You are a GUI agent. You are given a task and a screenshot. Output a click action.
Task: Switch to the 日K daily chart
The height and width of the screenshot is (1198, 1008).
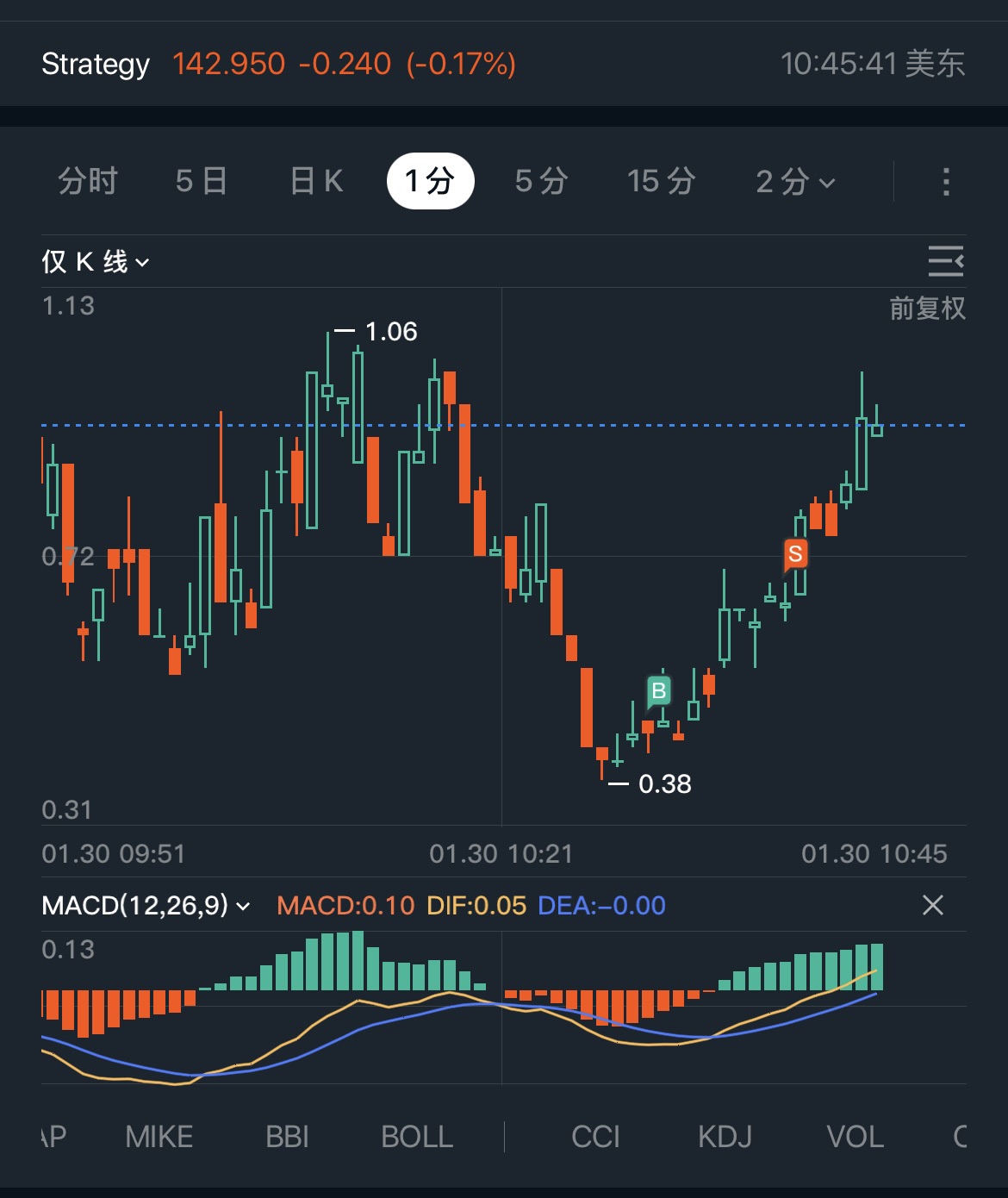coord(316,182)
